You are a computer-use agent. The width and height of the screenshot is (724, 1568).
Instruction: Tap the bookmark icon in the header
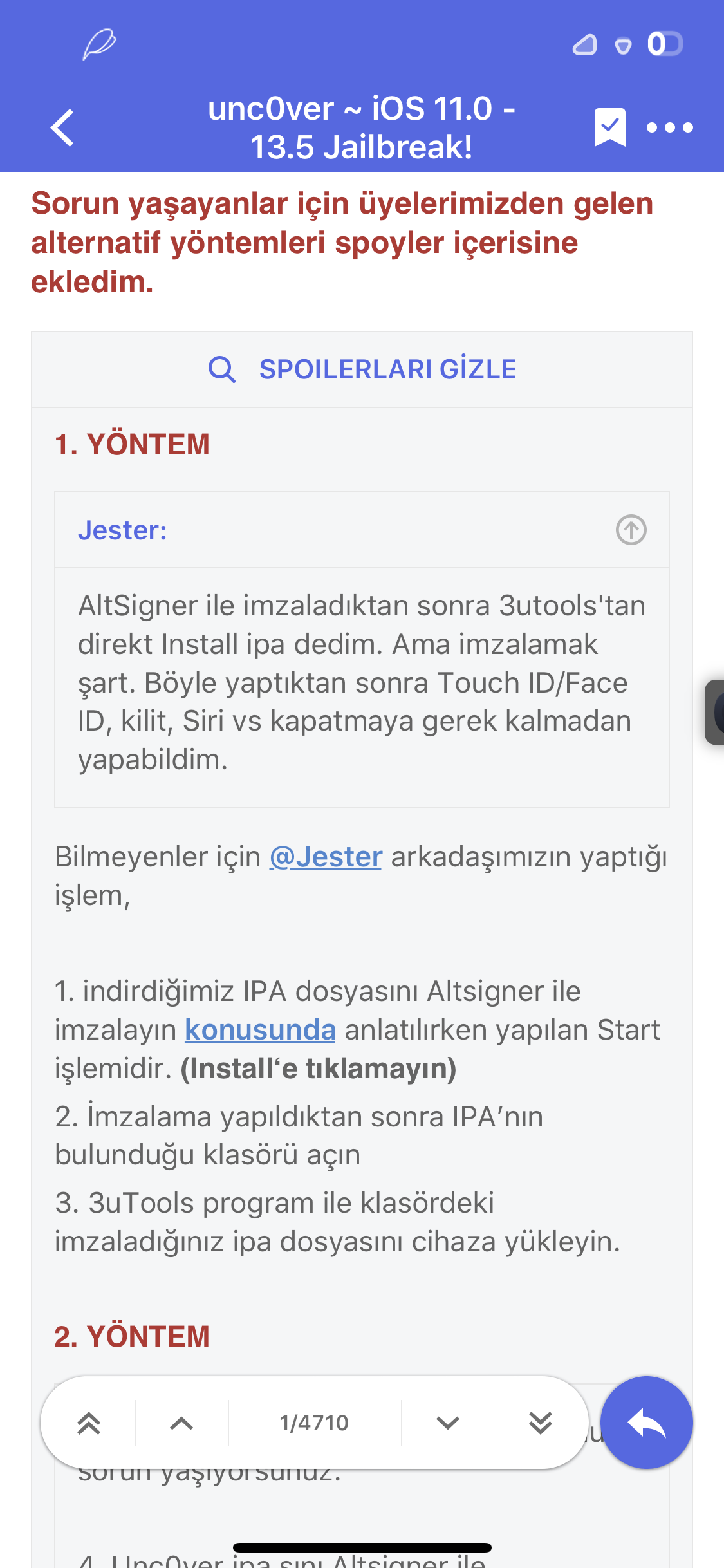pos(609,127)
